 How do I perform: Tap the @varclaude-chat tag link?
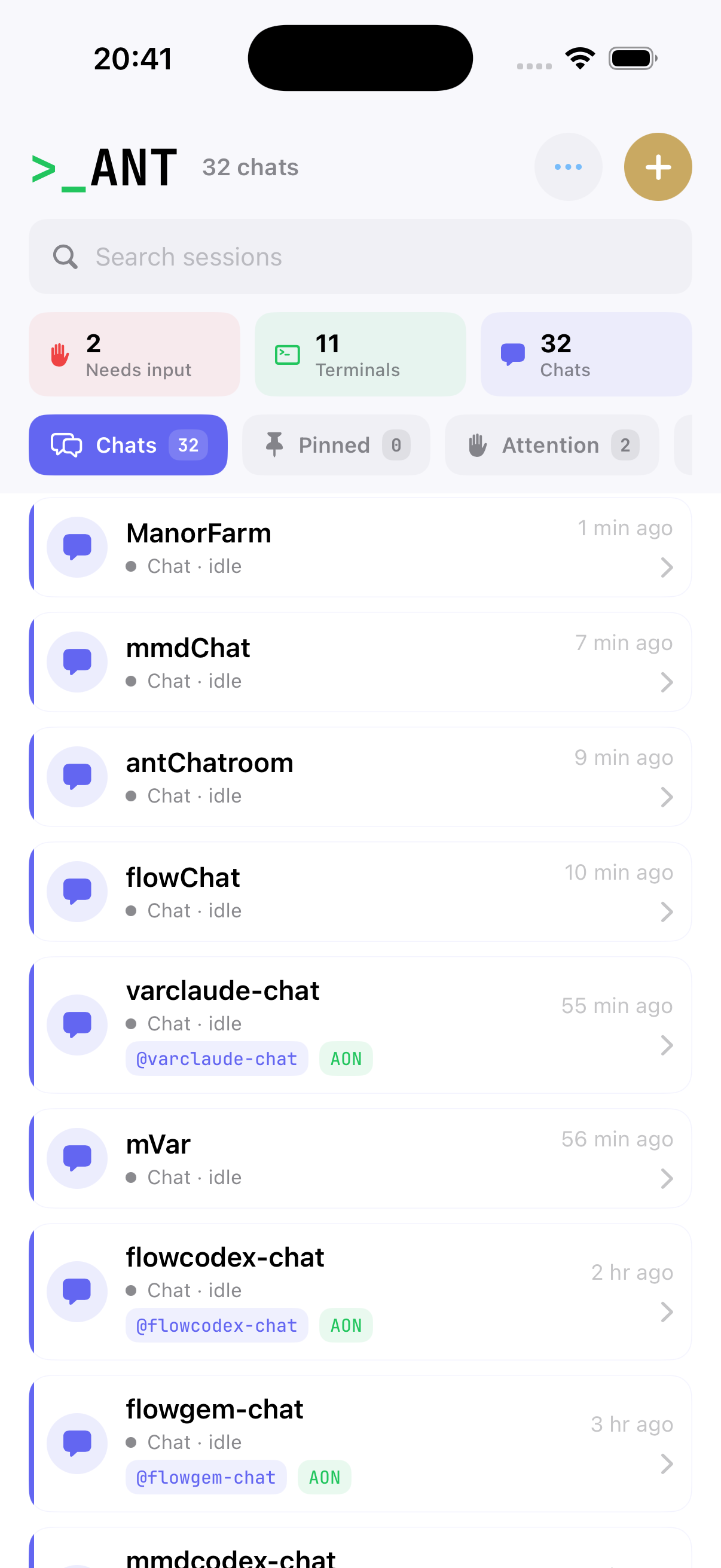click(x=216, y=1058)
